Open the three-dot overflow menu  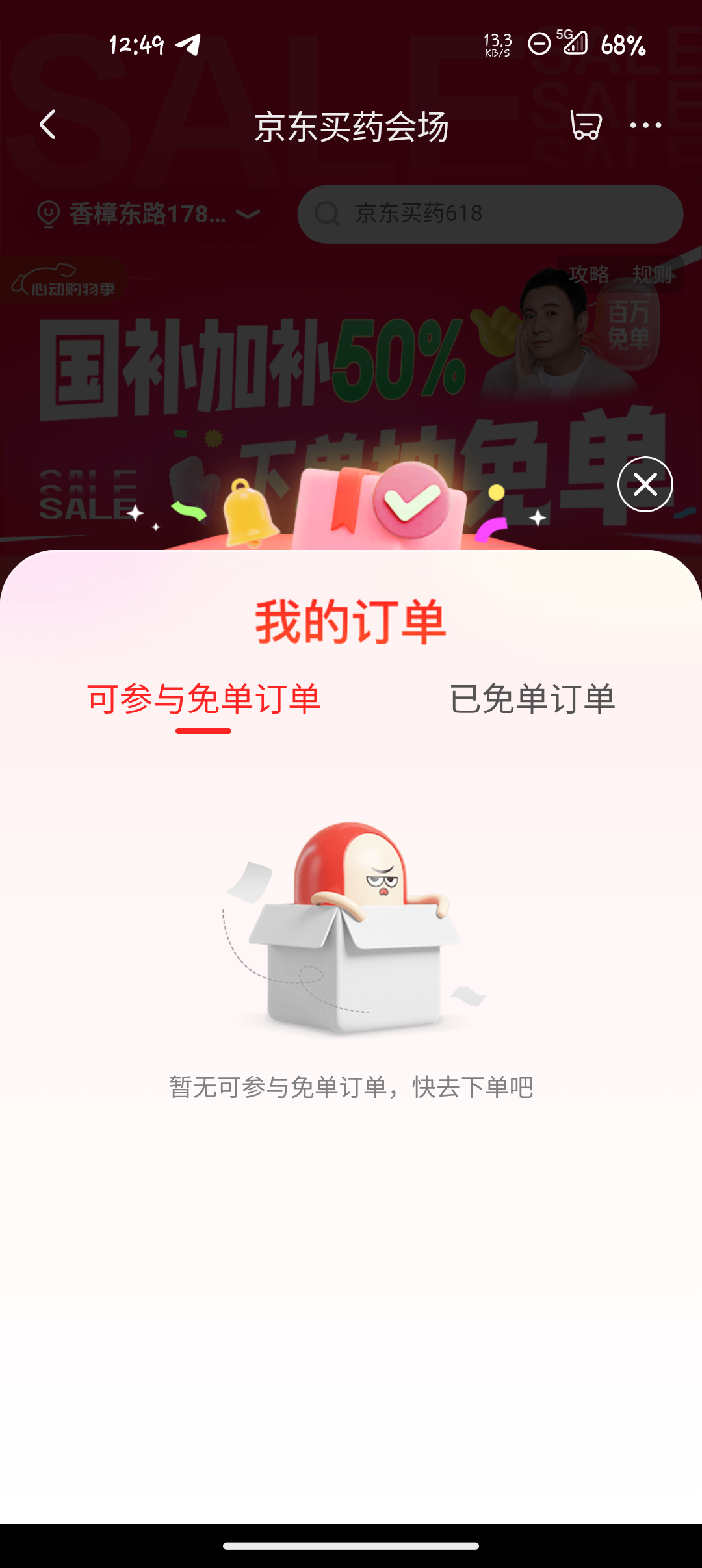[645, 125]
